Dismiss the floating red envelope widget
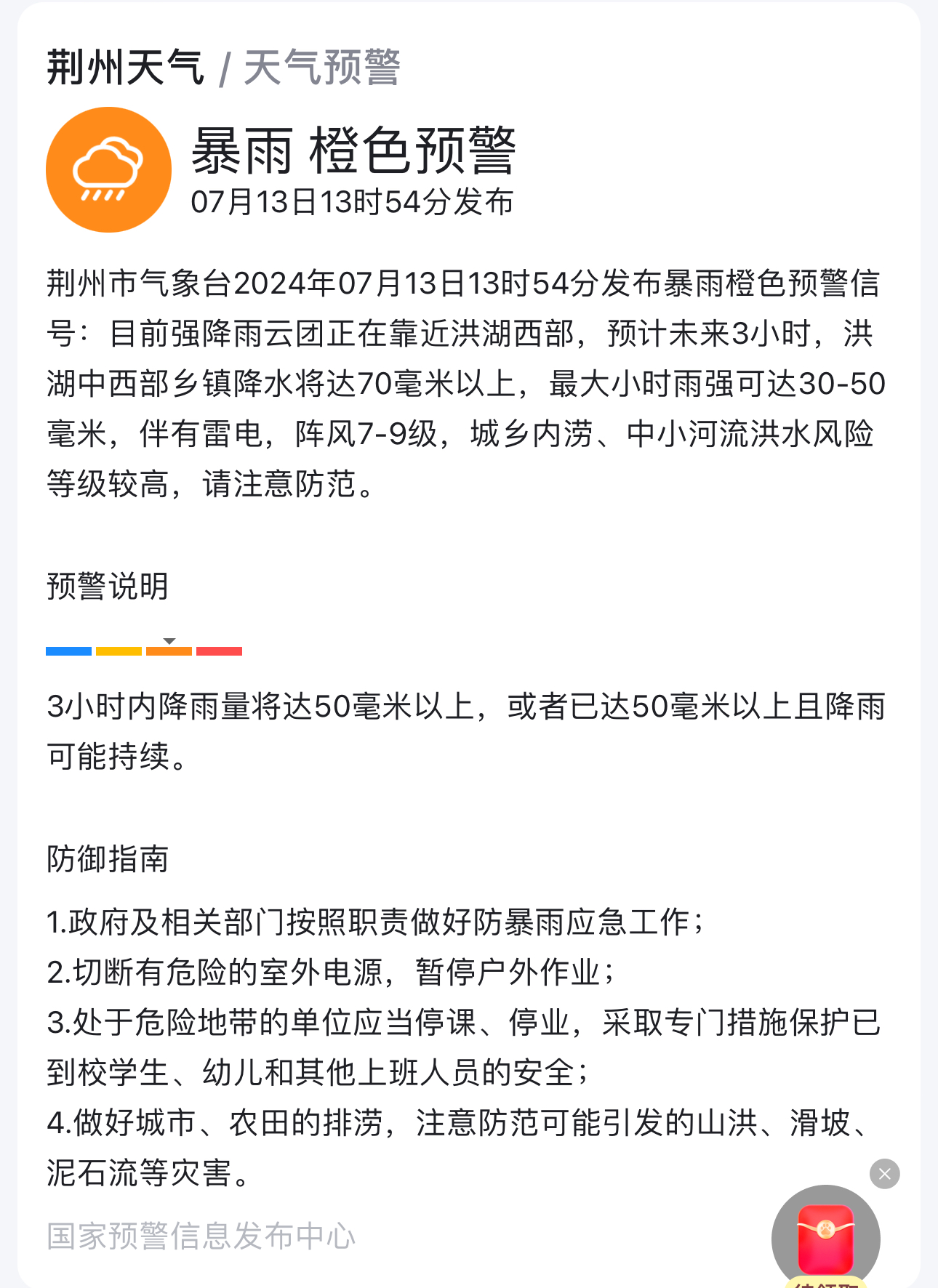The image size is (938, 1288). (x=884, y=1173)
